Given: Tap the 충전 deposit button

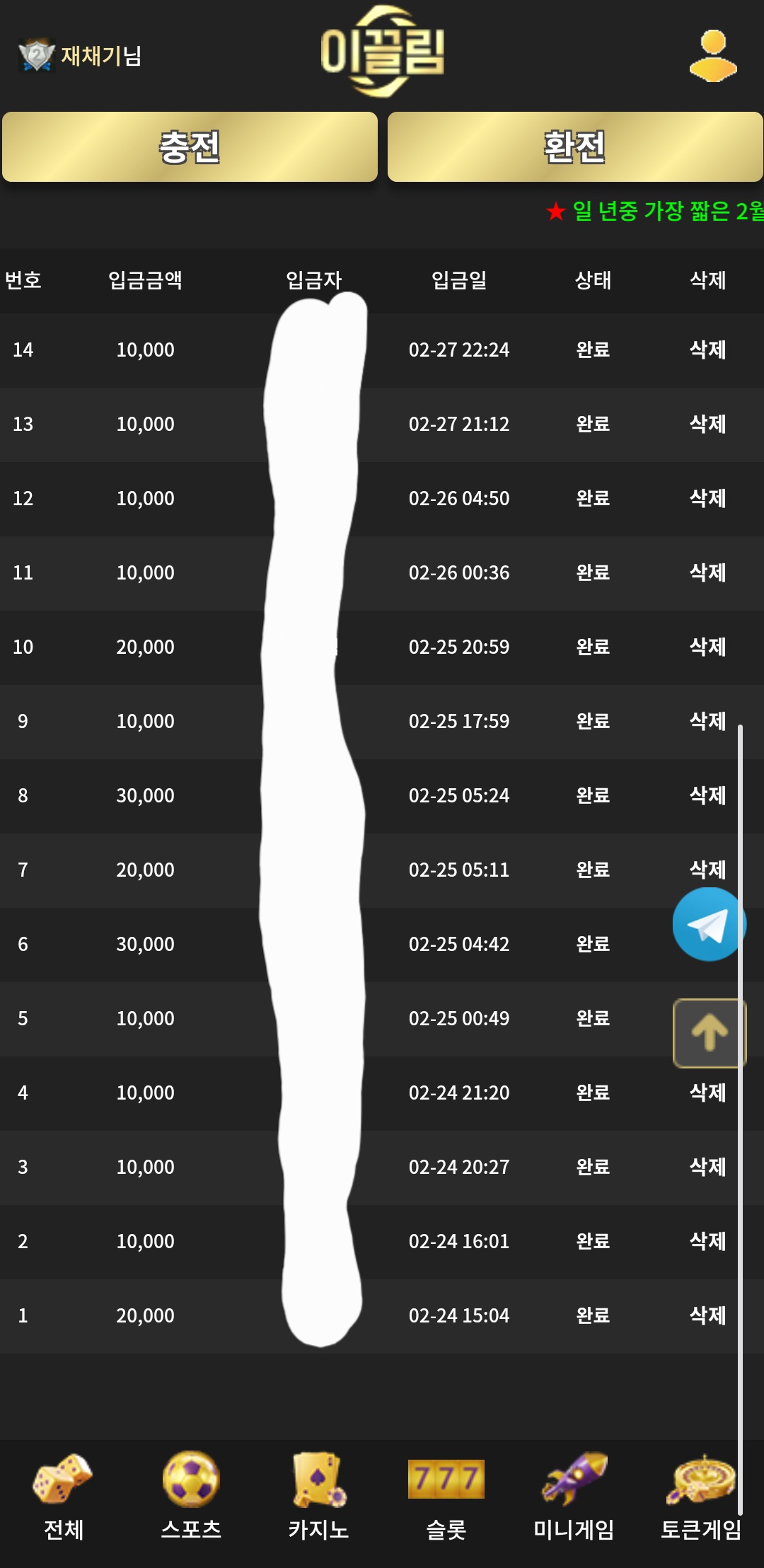Looking at the screenshot, I should [190, 147].
